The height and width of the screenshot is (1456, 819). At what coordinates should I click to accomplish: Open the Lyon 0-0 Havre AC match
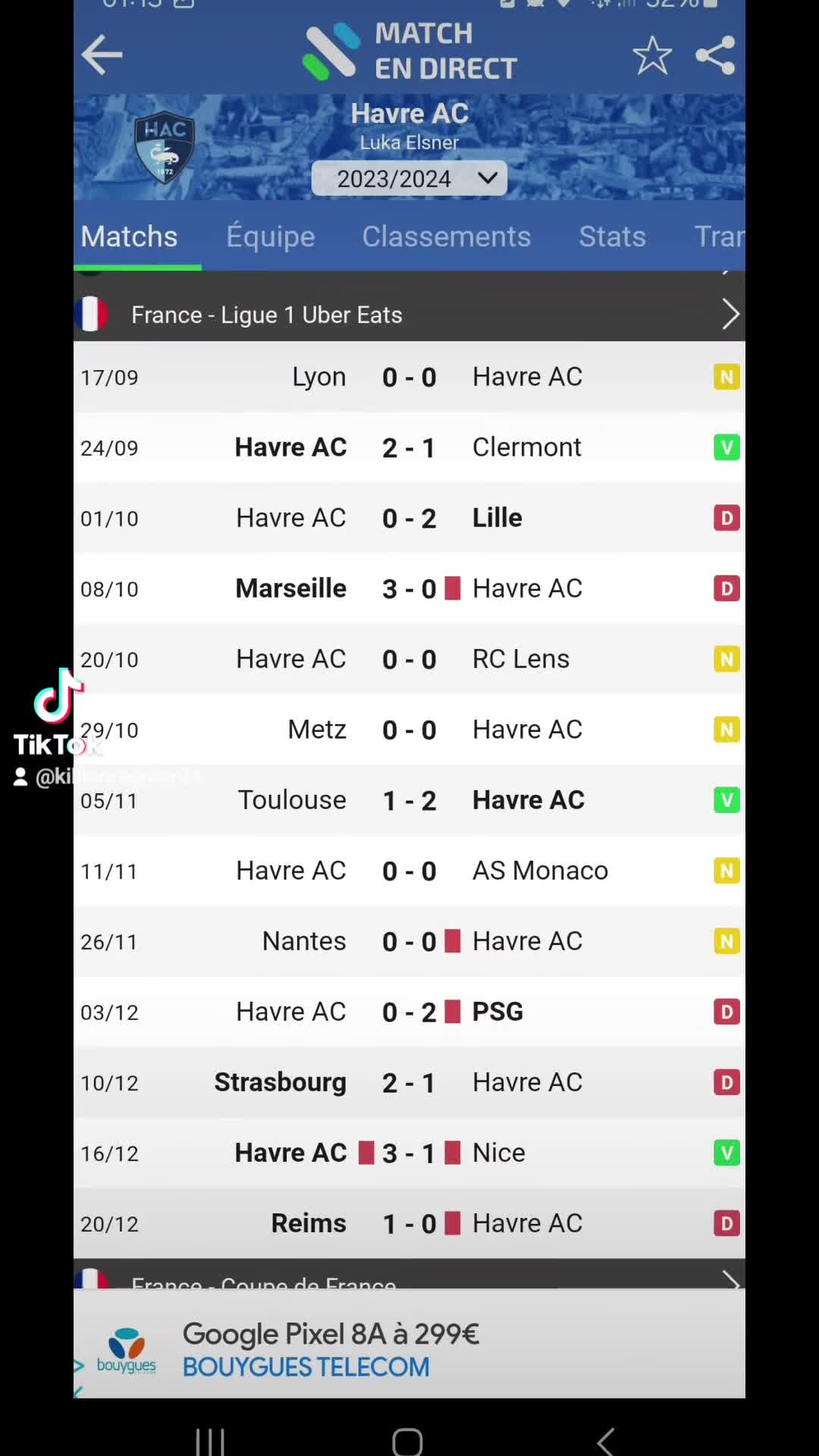click(x=409, y=377)
